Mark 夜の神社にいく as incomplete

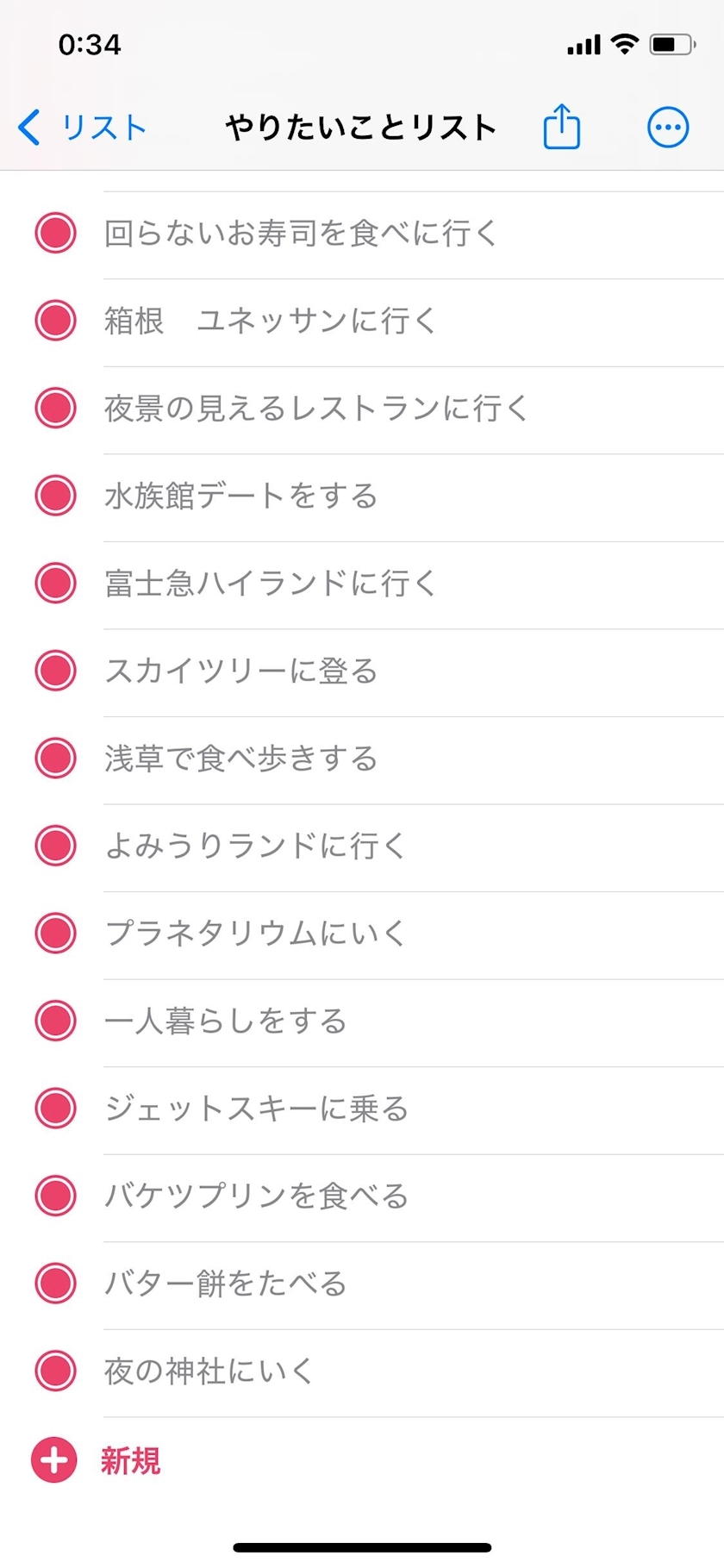(56, 1371)
